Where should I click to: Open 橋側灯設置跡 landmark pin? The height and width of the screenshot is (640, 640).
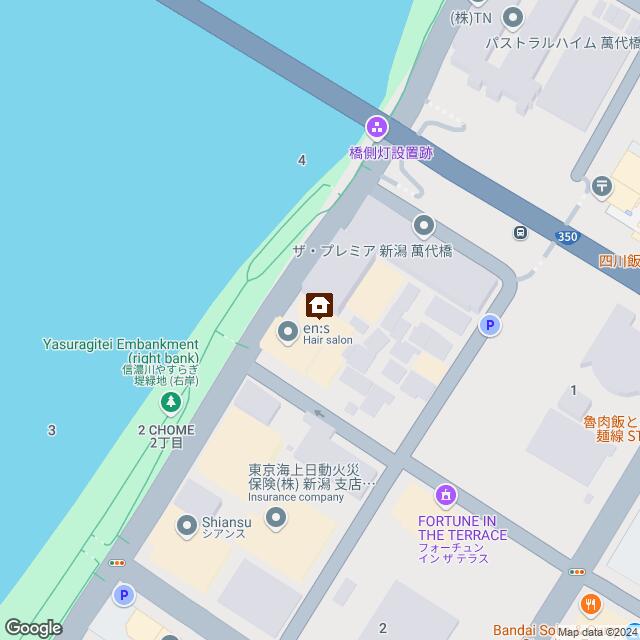(x=377, y=127)
